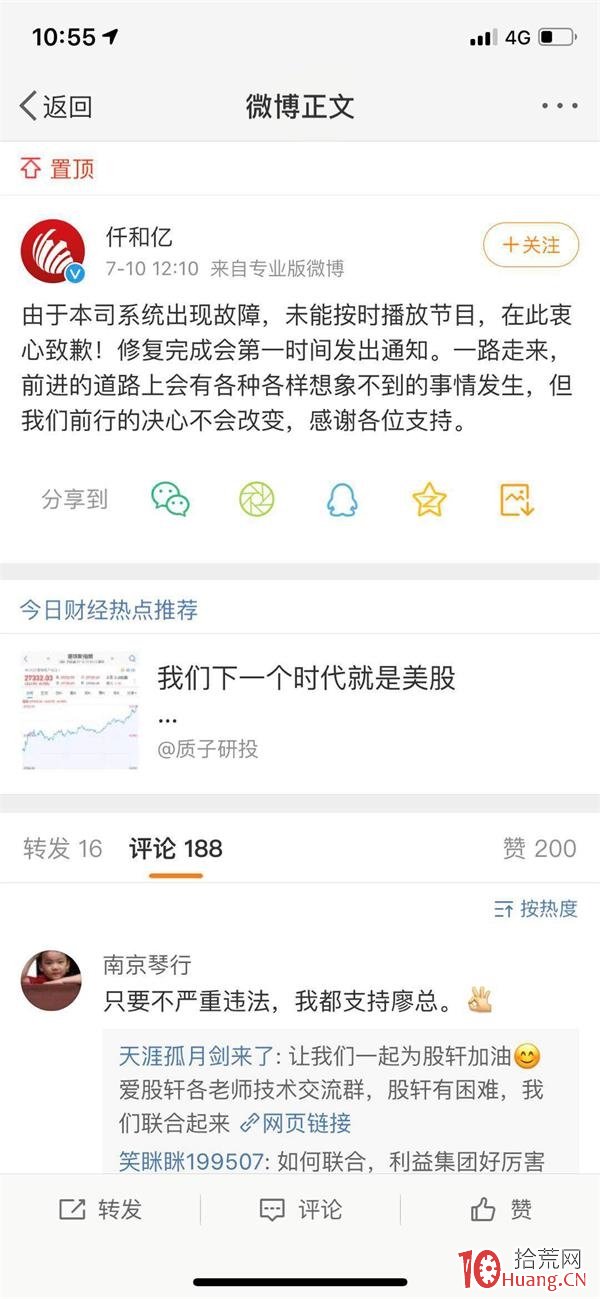Switch to the 评论 188 tab
Viewport: 600px width, 1299px height.
(176, 849)
